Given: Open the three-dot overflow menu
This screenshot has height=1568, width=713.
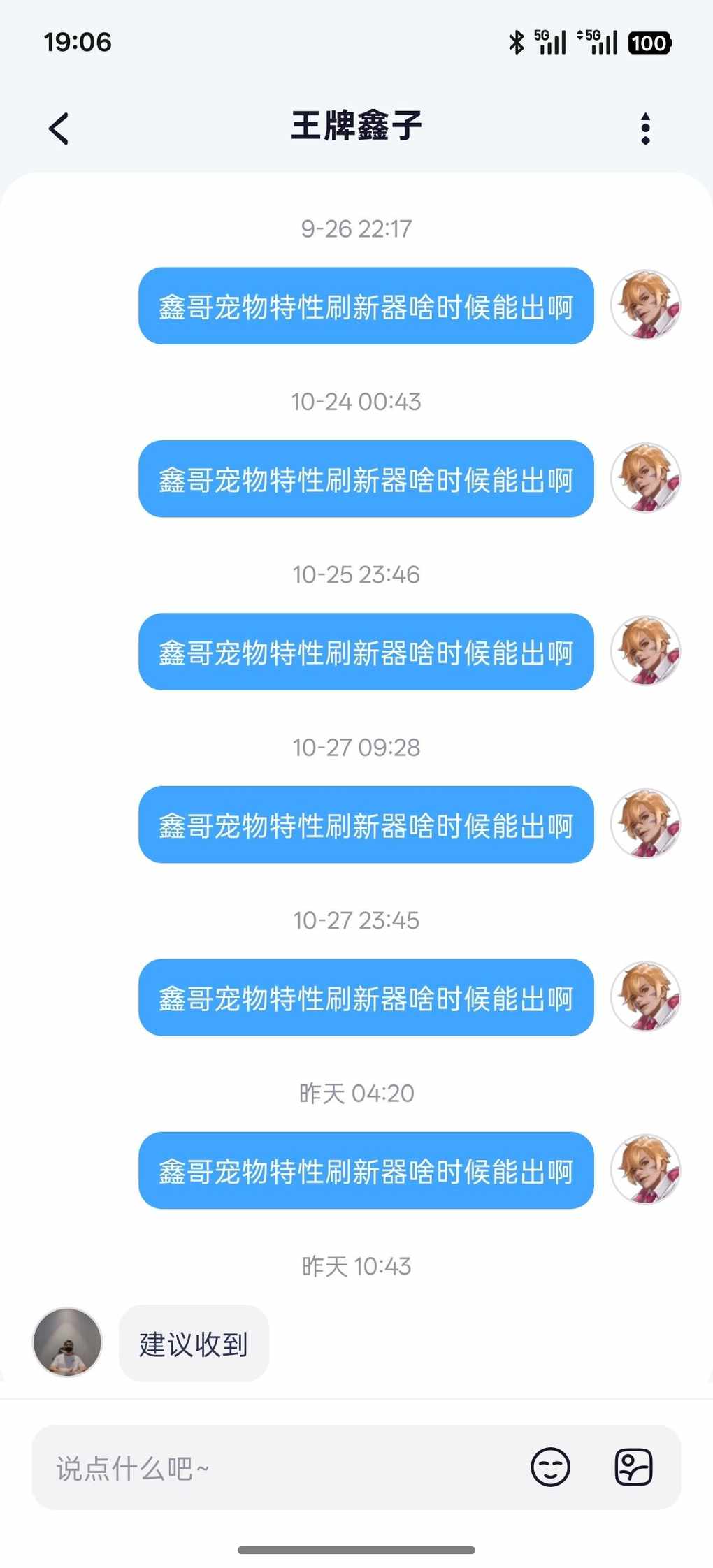Looking at the screenshot, I should tap(645, 129).
